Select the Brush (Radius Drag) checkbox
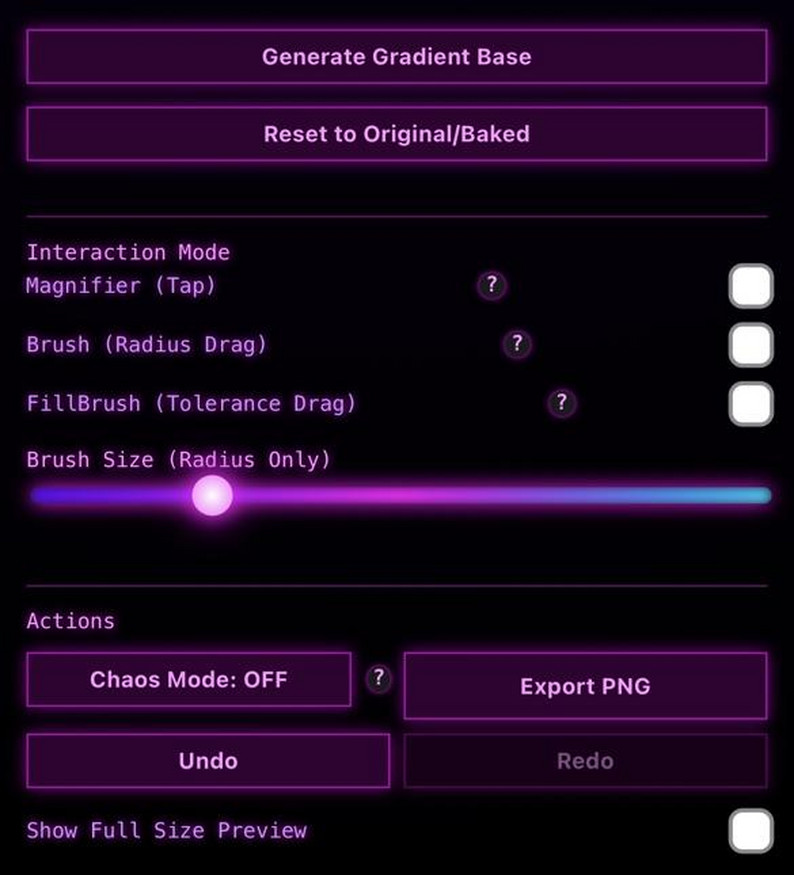Viewport: 794px width, 875px height. [x=750, y=345]
